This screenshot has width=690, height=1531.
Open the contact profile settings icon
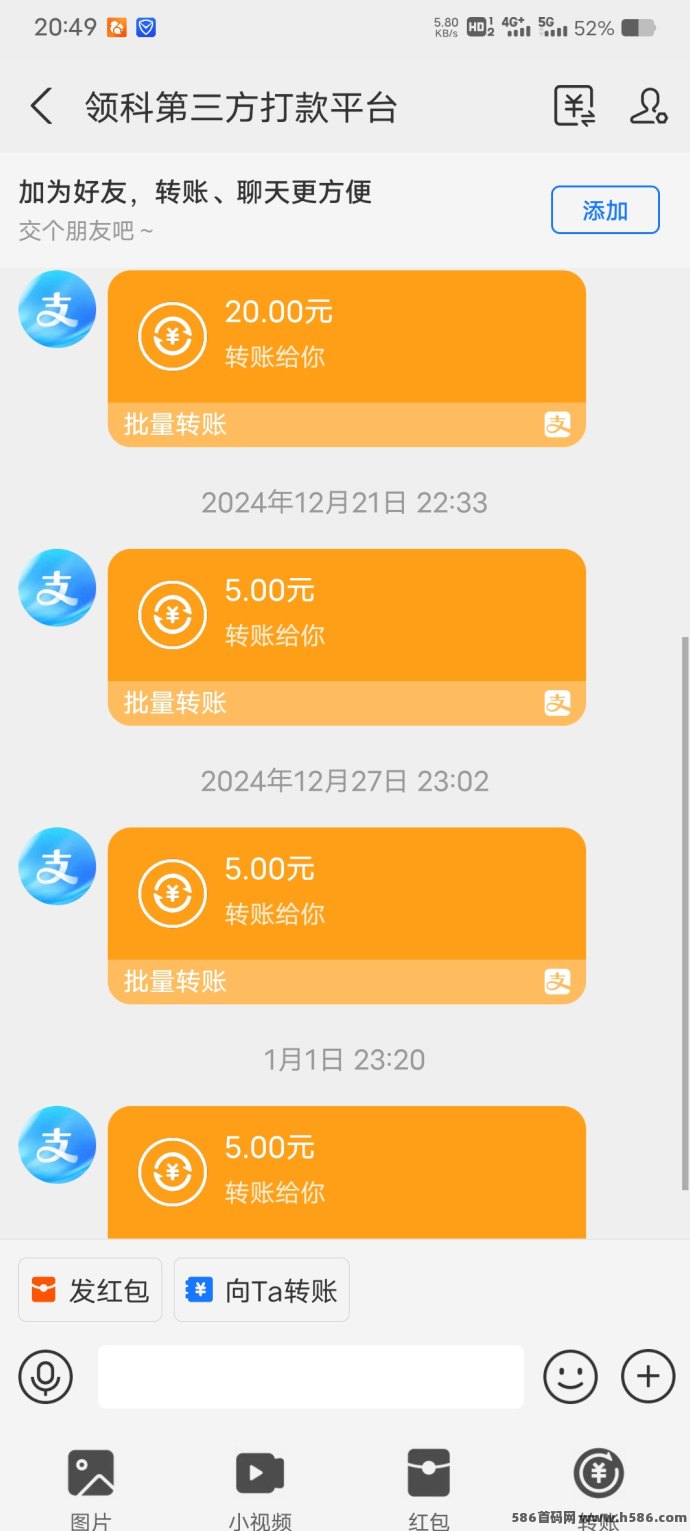(x=648, y=106)
